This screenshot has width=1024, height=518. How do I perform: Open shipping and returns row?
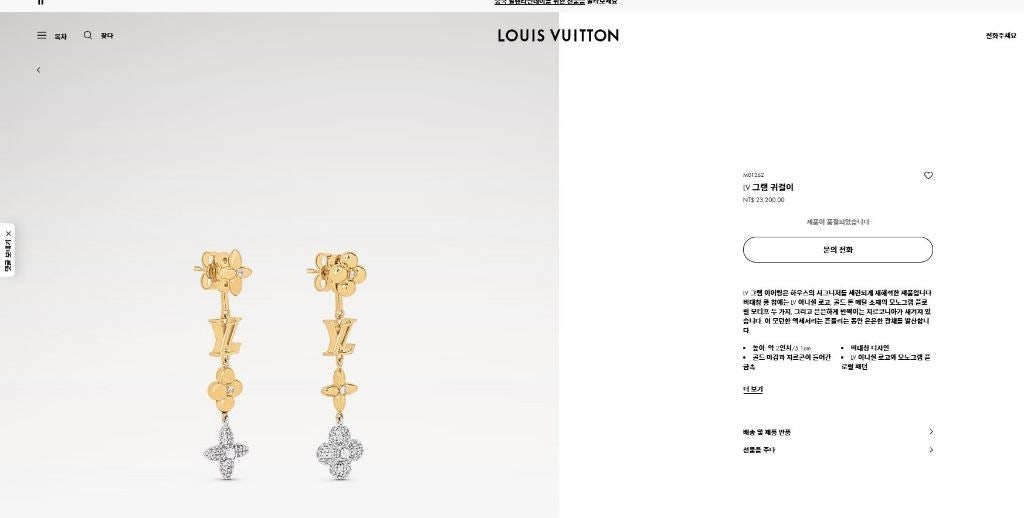[x=837, y=432]
